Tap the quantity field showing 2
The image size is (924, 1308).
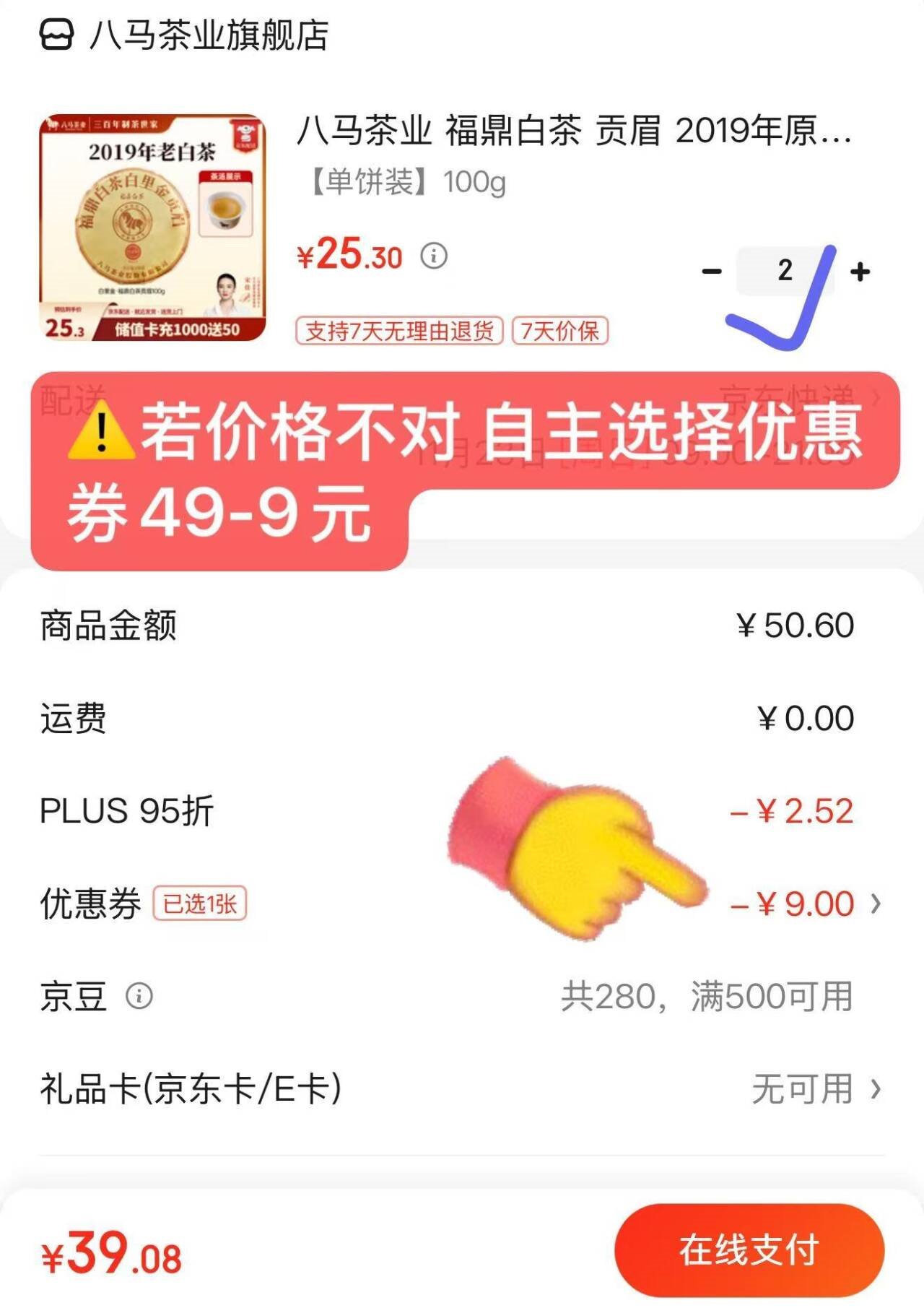[785, 271]
